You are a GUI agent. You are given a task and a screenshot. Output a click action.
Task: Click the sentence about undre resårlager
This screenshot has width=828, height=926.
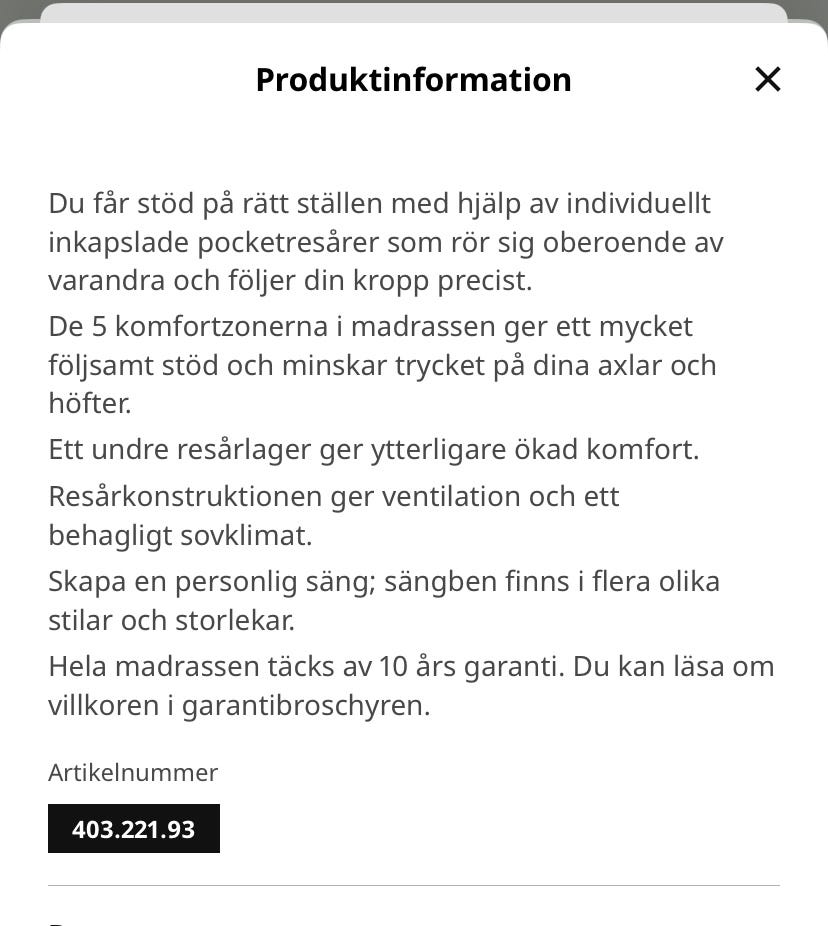click(x=373, y=449)
